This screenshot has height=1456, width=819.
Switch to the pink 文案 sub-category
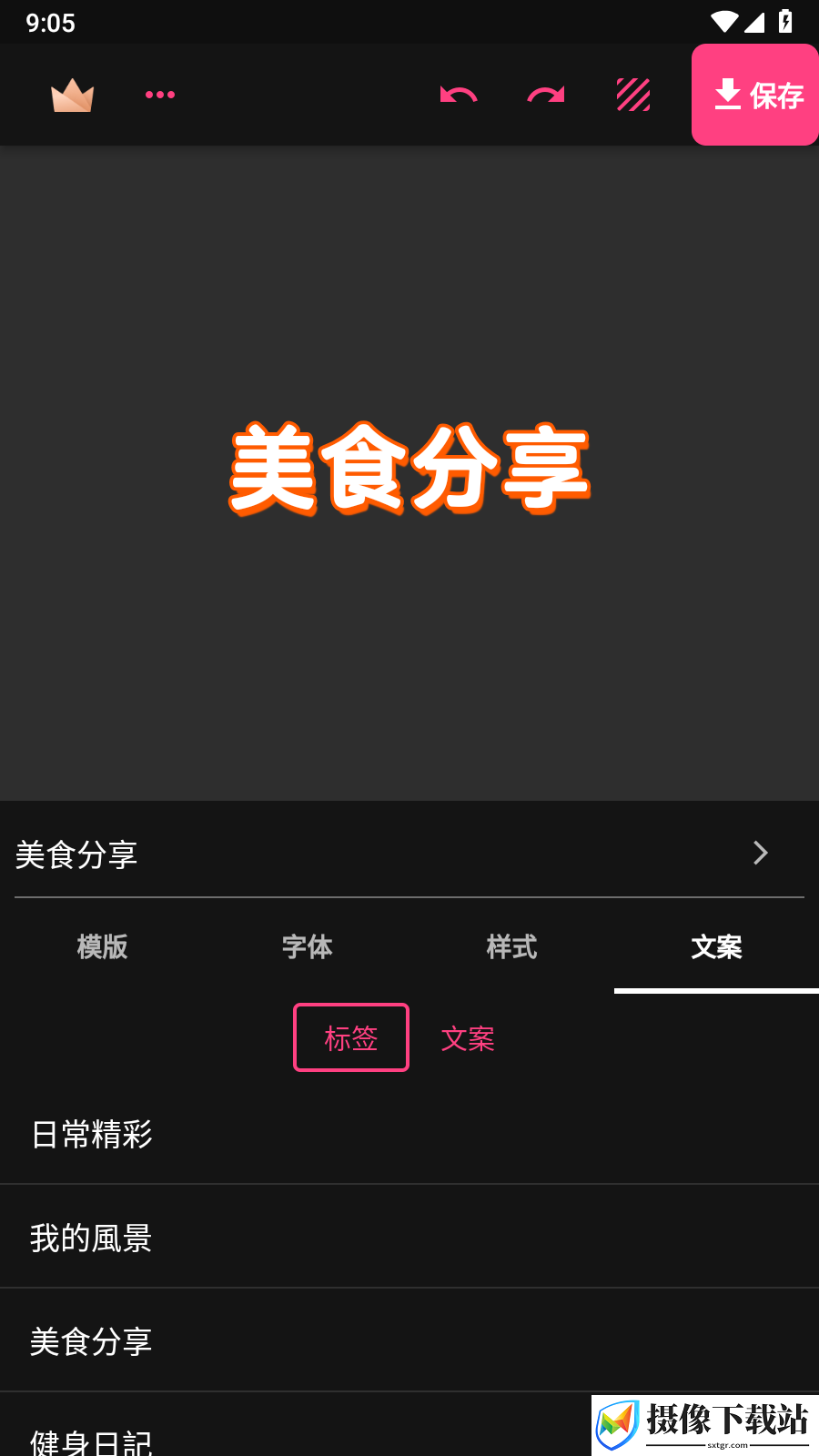click(x=468, y=1038)
